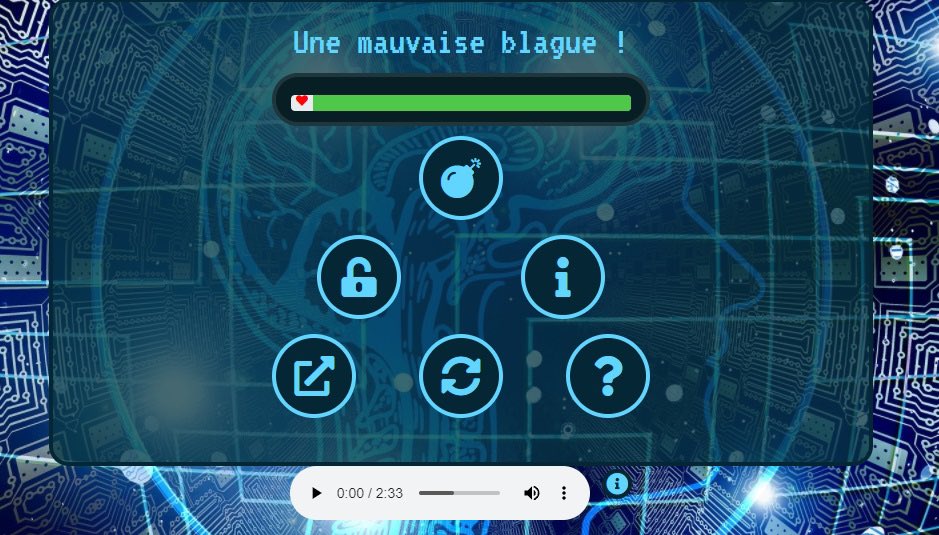Seek within the audio progress bar
This screenshot has width=939, height=535.
pyautogui.click(x=459, y=493)
